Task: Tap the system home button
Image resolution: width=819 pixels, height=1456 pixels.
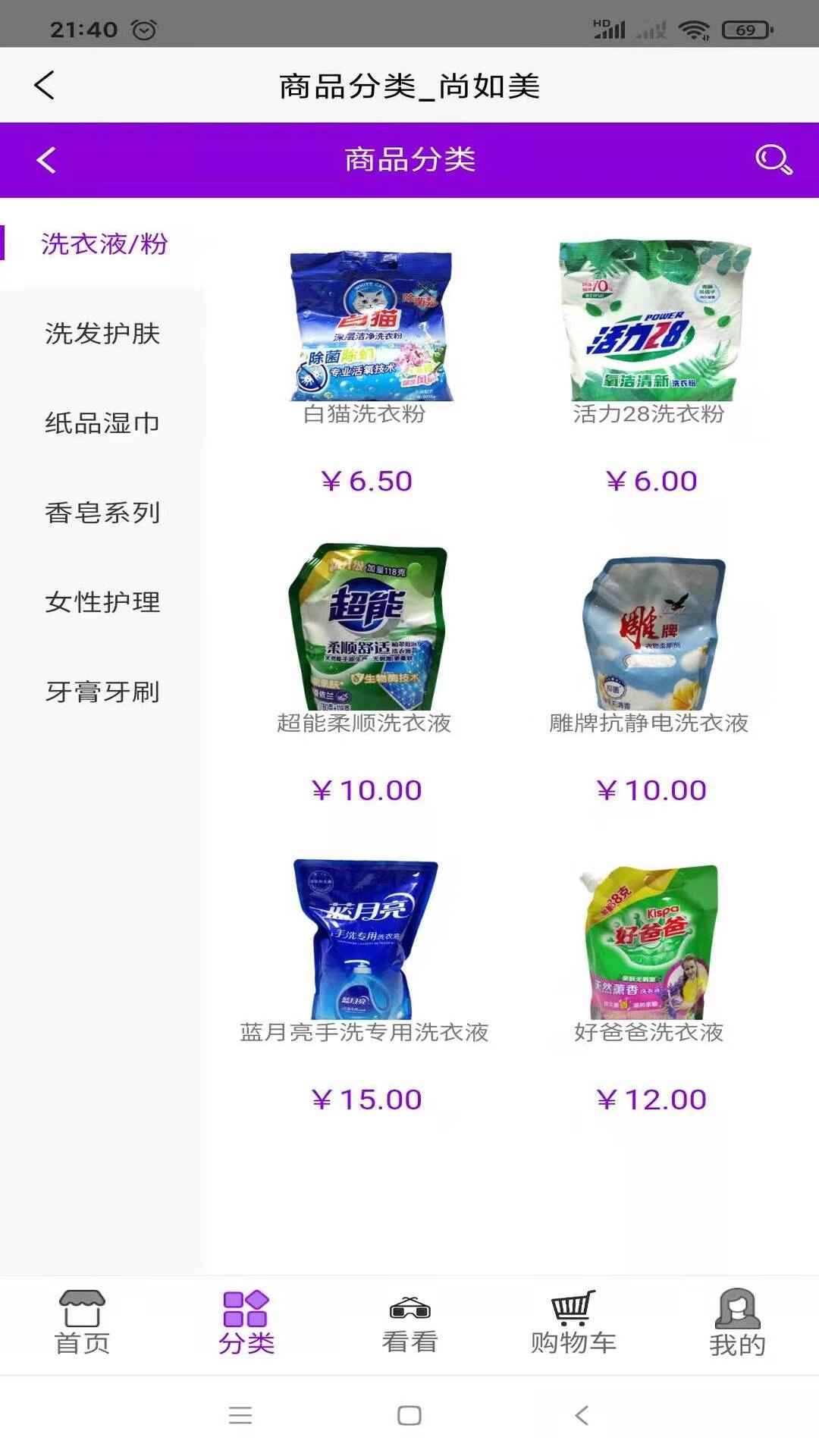Action: pyautogui.click(x=409, y=1415)
